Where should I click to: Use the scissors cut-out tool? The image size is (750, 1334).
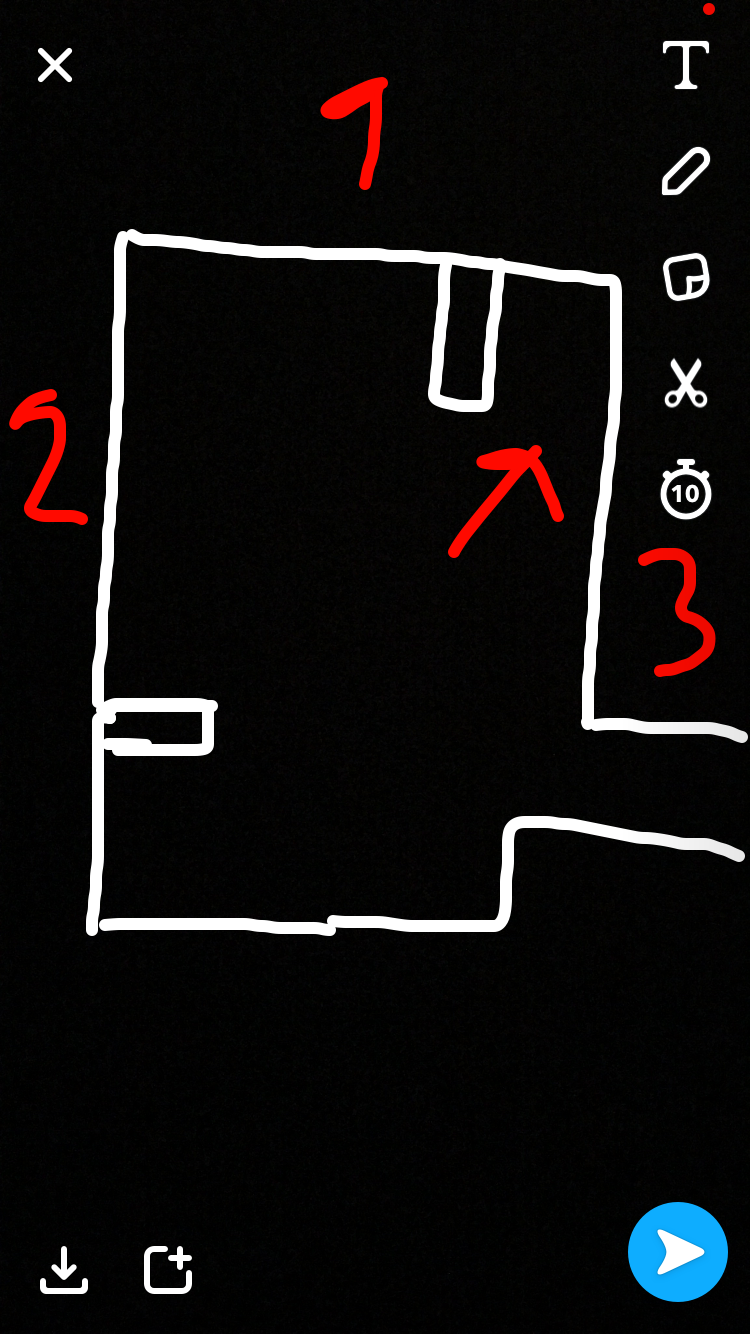click(686, 383)
